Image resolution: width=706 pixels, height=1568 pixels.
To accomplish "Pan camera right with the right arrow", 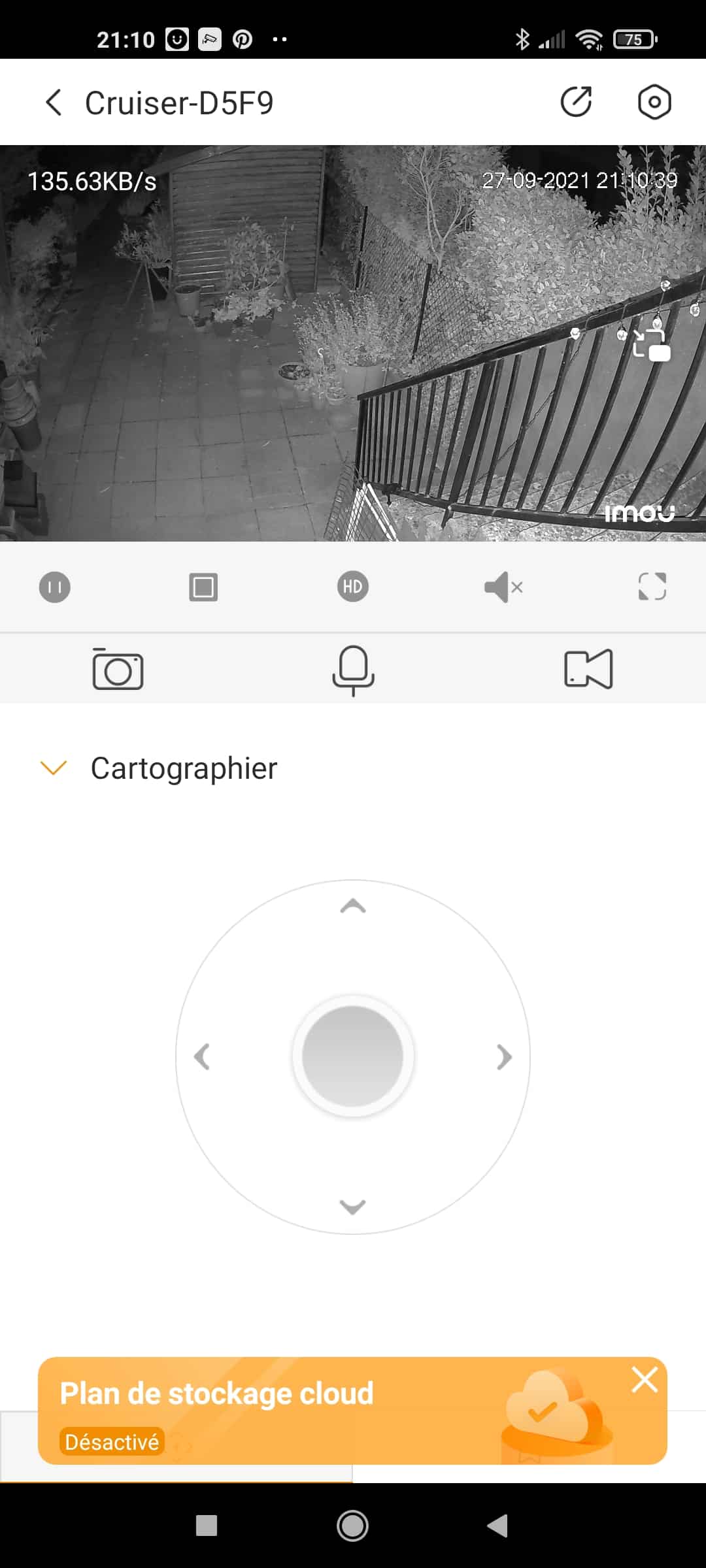I will point(504,1056).
